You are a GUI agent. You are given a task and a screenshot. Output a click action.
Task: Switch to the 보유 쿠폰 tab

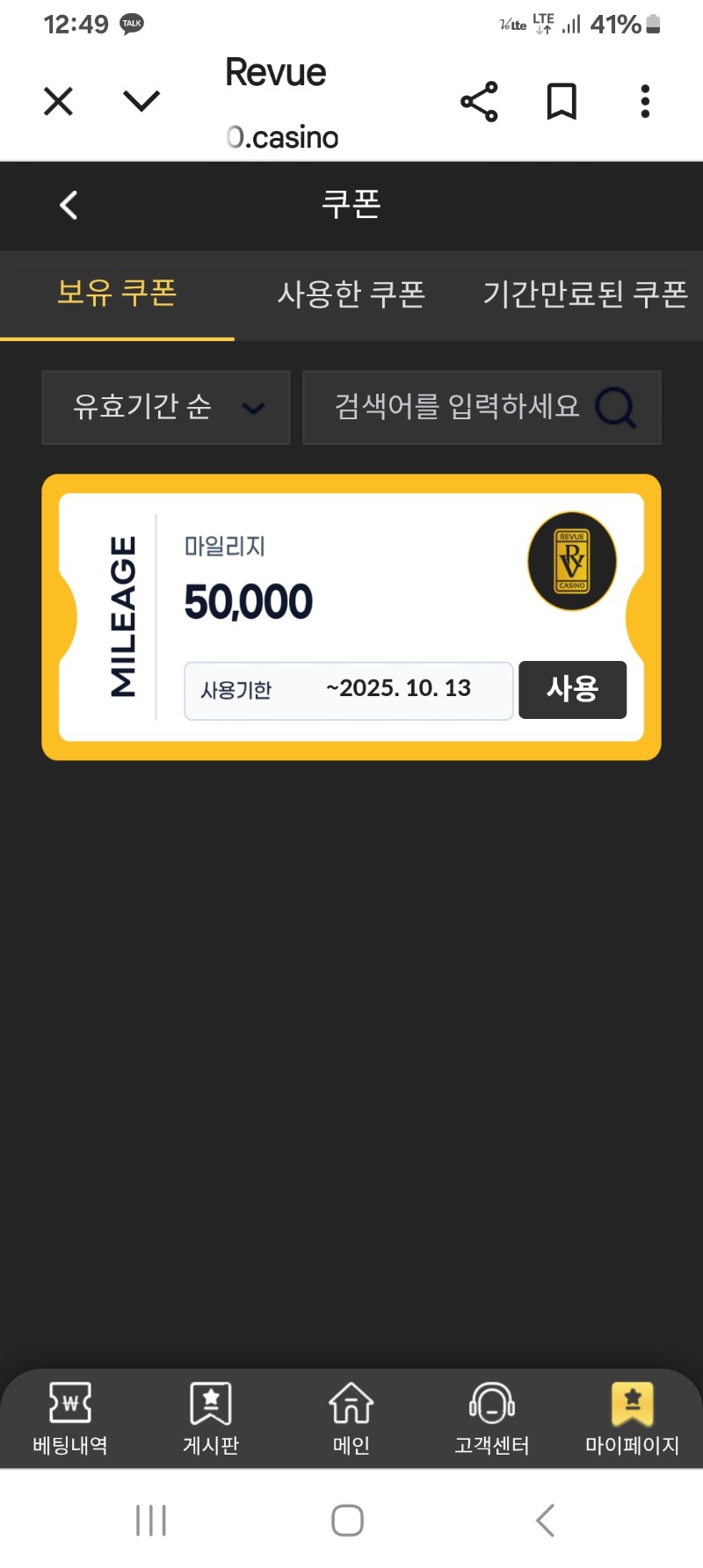117,294
